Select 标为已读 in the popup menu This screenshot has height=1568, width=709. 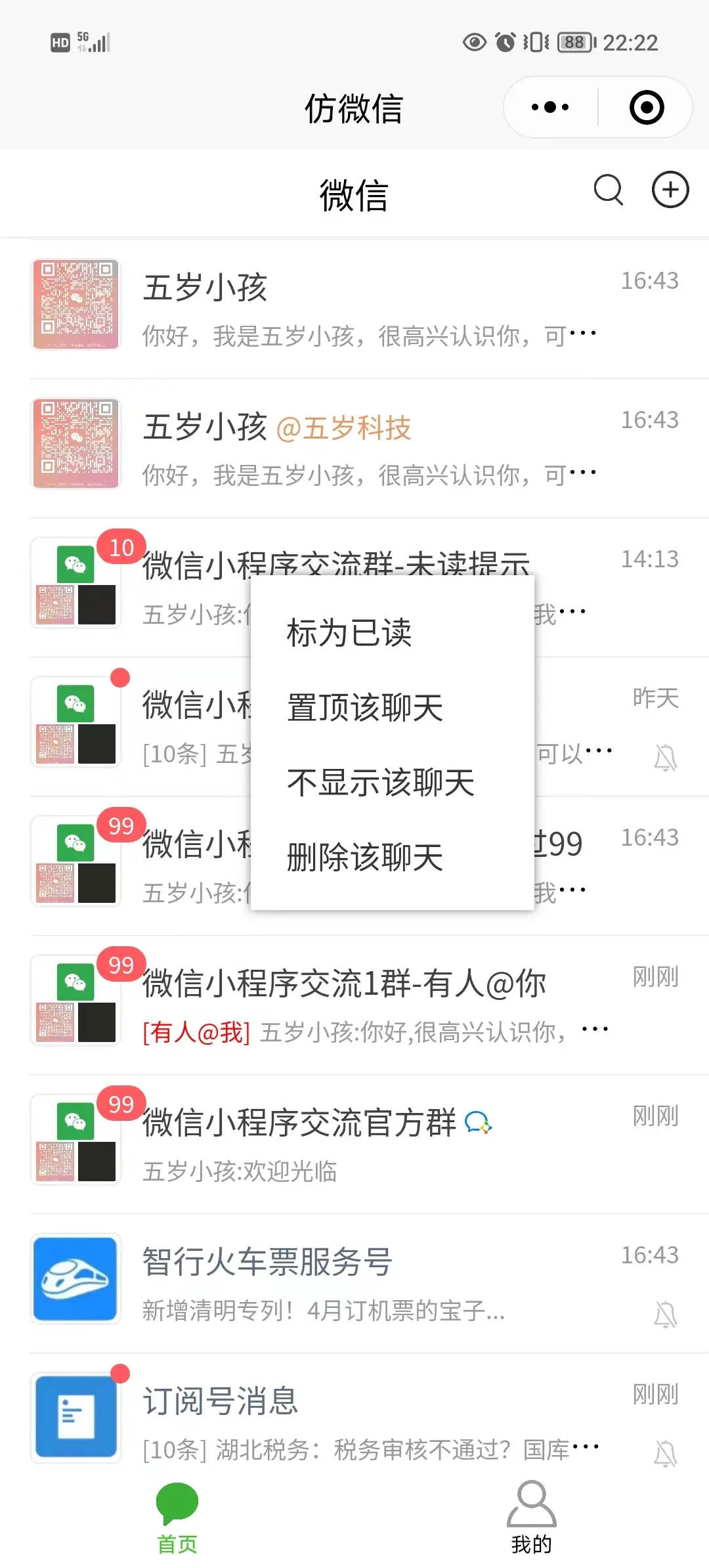[x=349, y=633]
